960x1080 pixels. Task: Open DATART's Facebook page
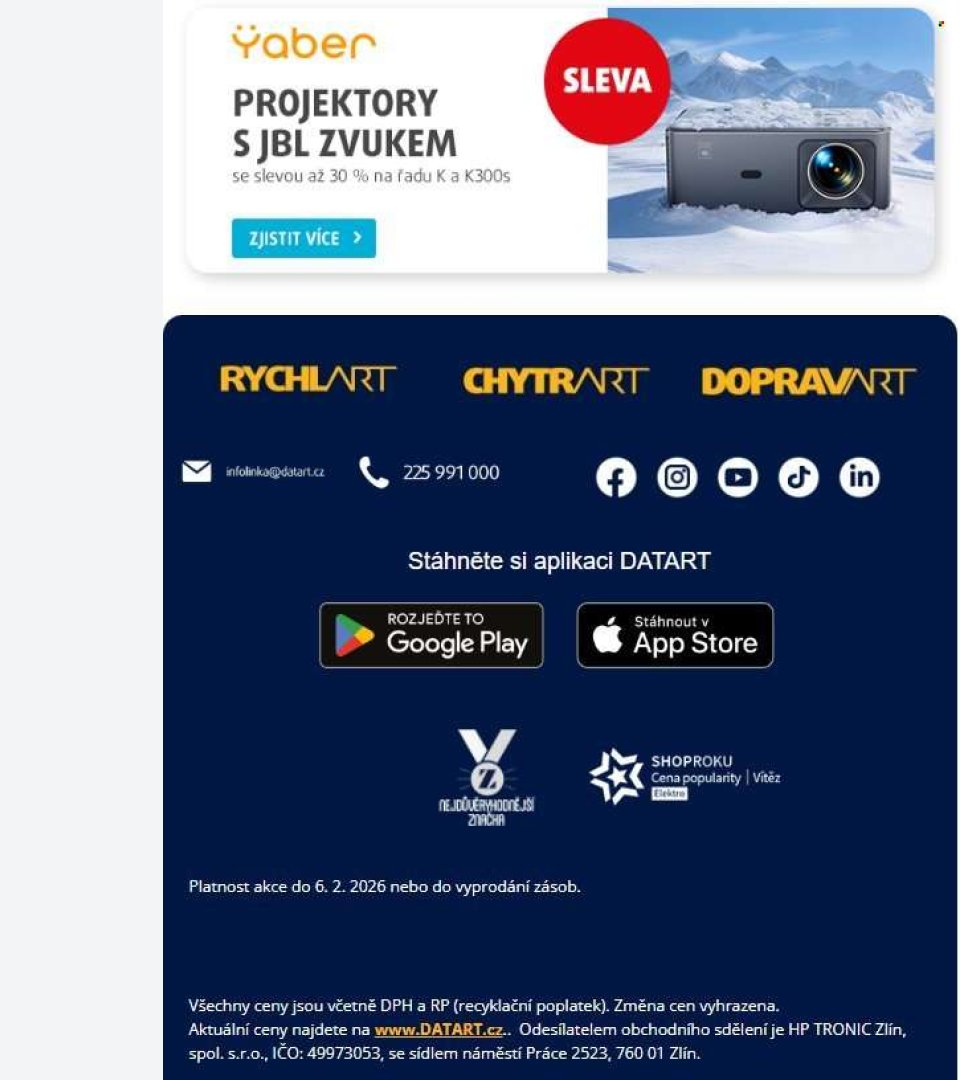pos(616,478)
